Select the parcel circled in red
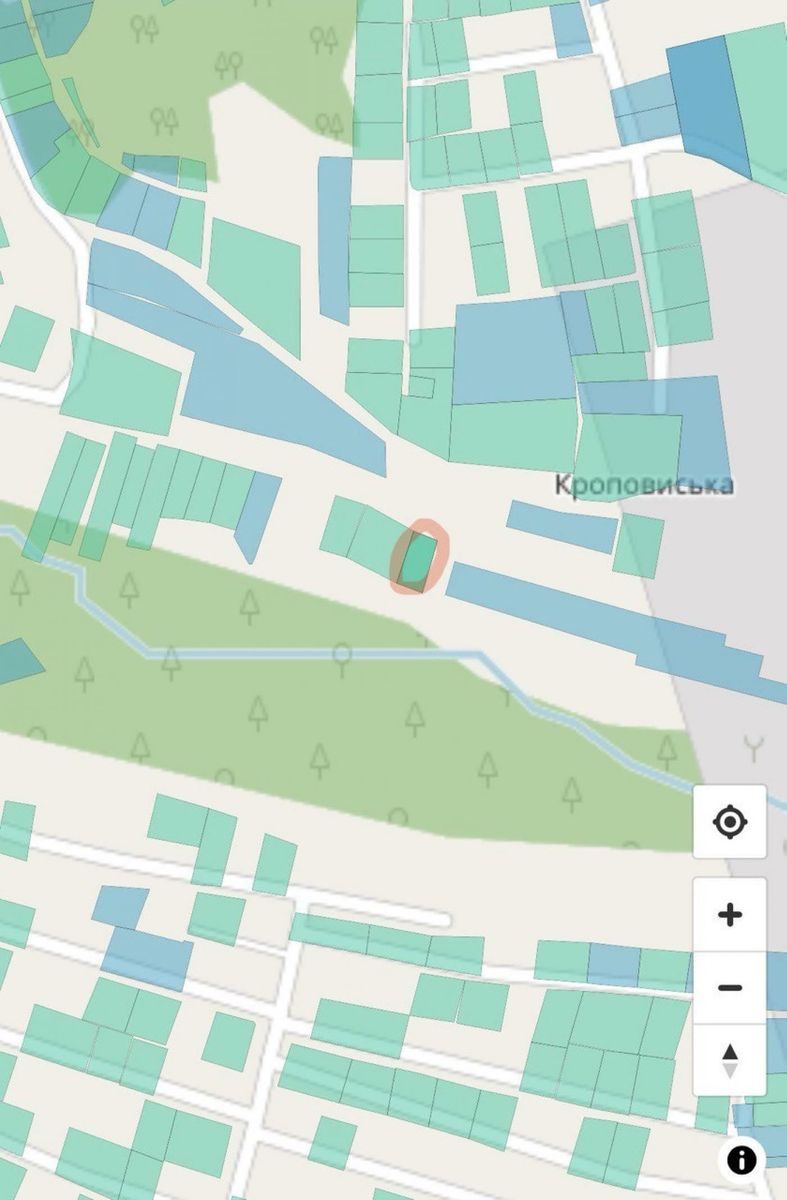The height and width of the screenshot is (1200, 787). 419,559
